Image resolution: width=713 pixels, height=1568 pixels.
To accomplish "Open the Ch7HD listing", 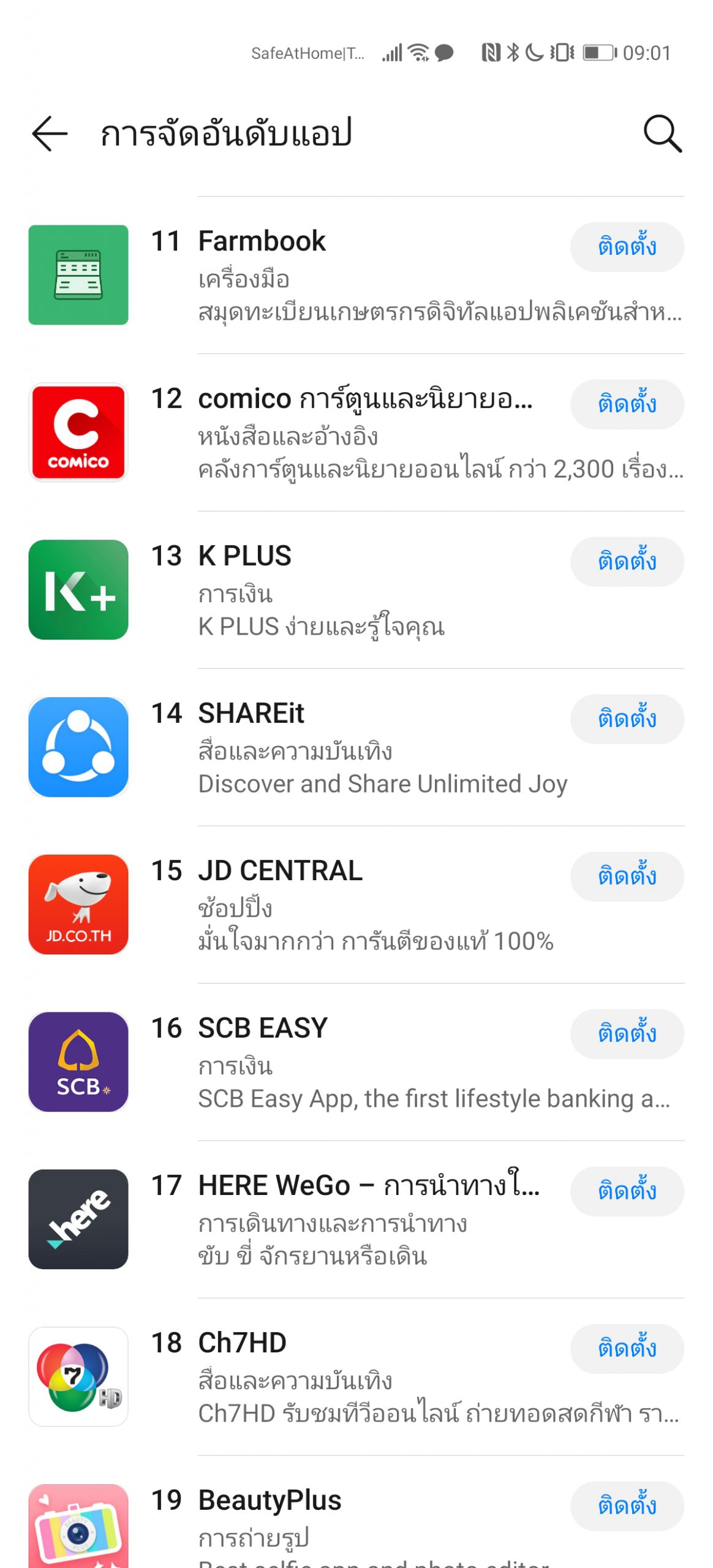I will [243, 1343].
